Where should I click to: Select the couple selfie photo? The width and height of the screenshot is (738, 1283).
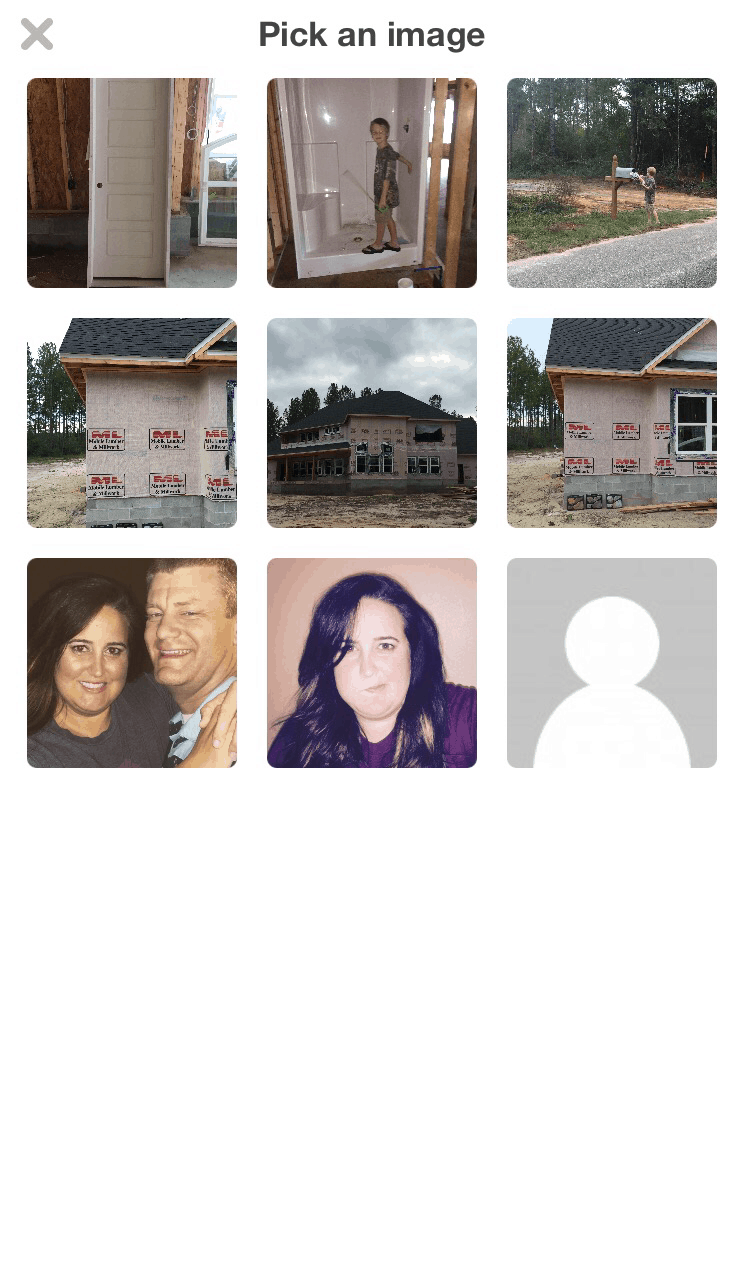pos(132,663)
